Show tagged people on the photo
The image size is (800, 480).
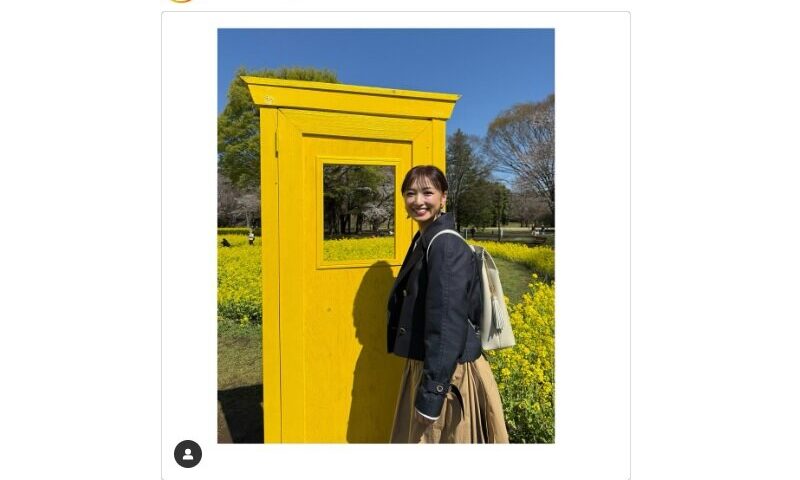[x=188, y=454]
